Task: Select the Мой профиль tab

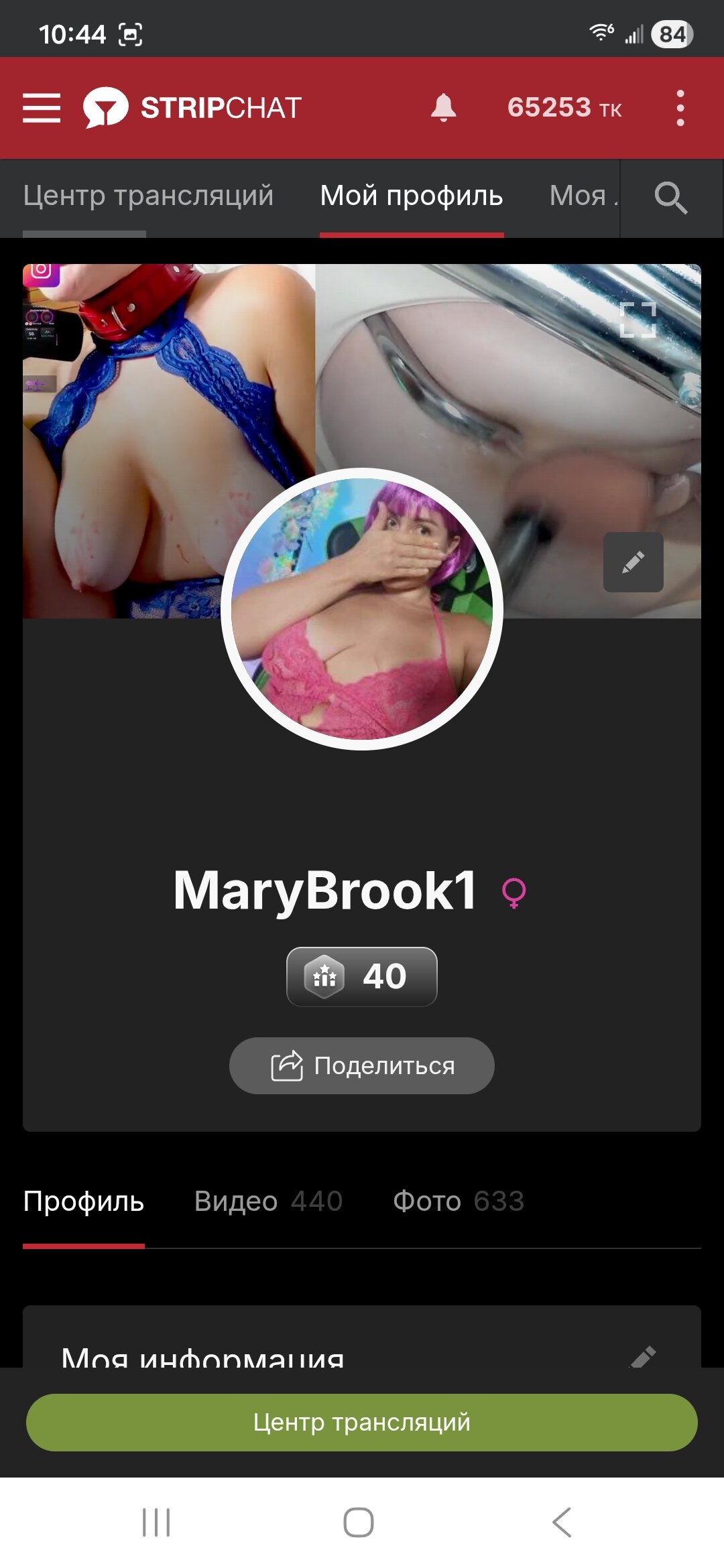Action: (x=412, y=196)
